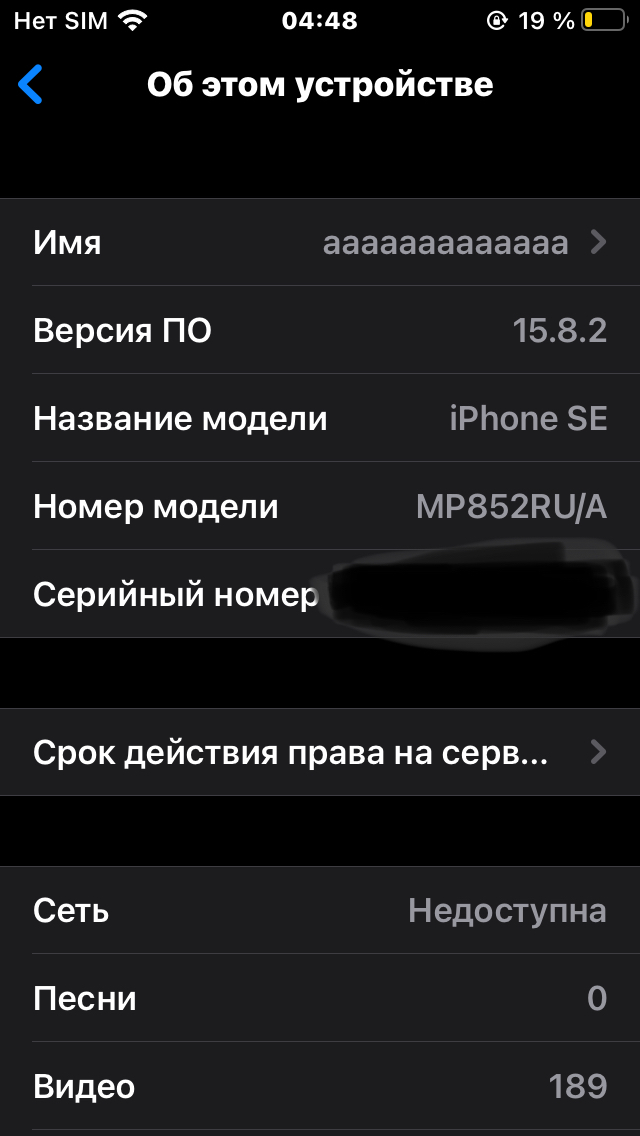
Task: Tap the Номер модели row to toggle its format
Action: [320, 506]
